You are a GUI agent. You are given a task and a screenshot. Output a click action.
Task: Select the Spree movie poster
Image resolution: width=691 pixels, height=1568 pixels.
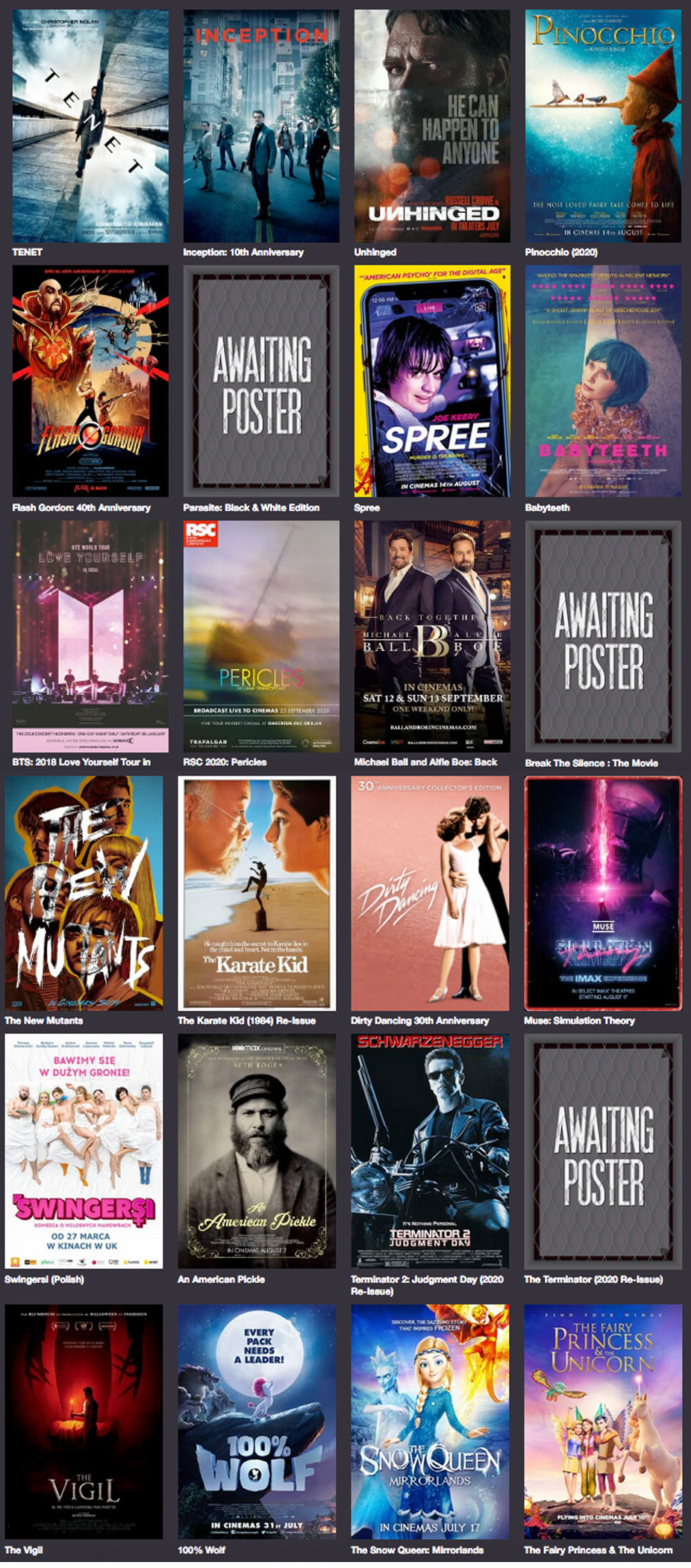[432, 381]
